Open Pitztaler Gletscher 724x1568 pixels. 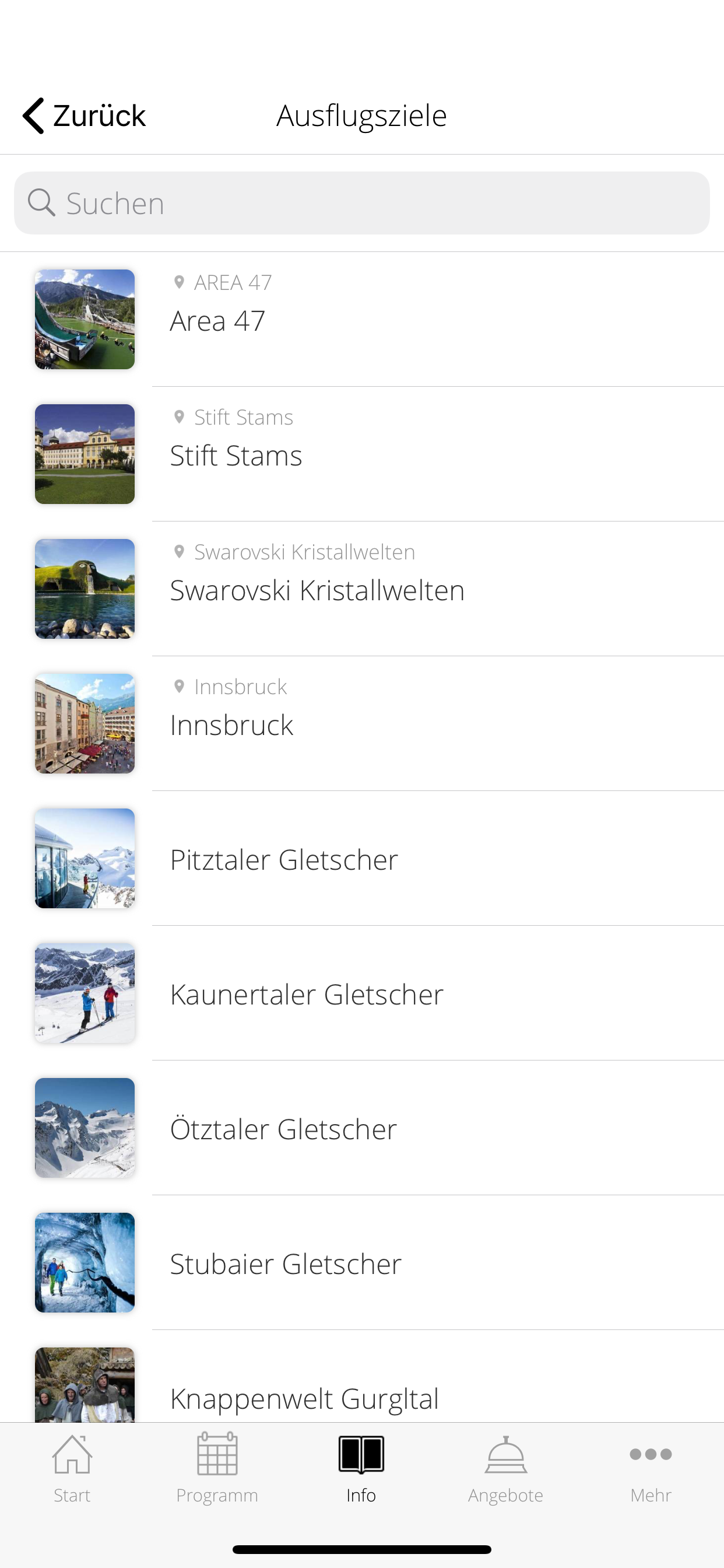362,858
